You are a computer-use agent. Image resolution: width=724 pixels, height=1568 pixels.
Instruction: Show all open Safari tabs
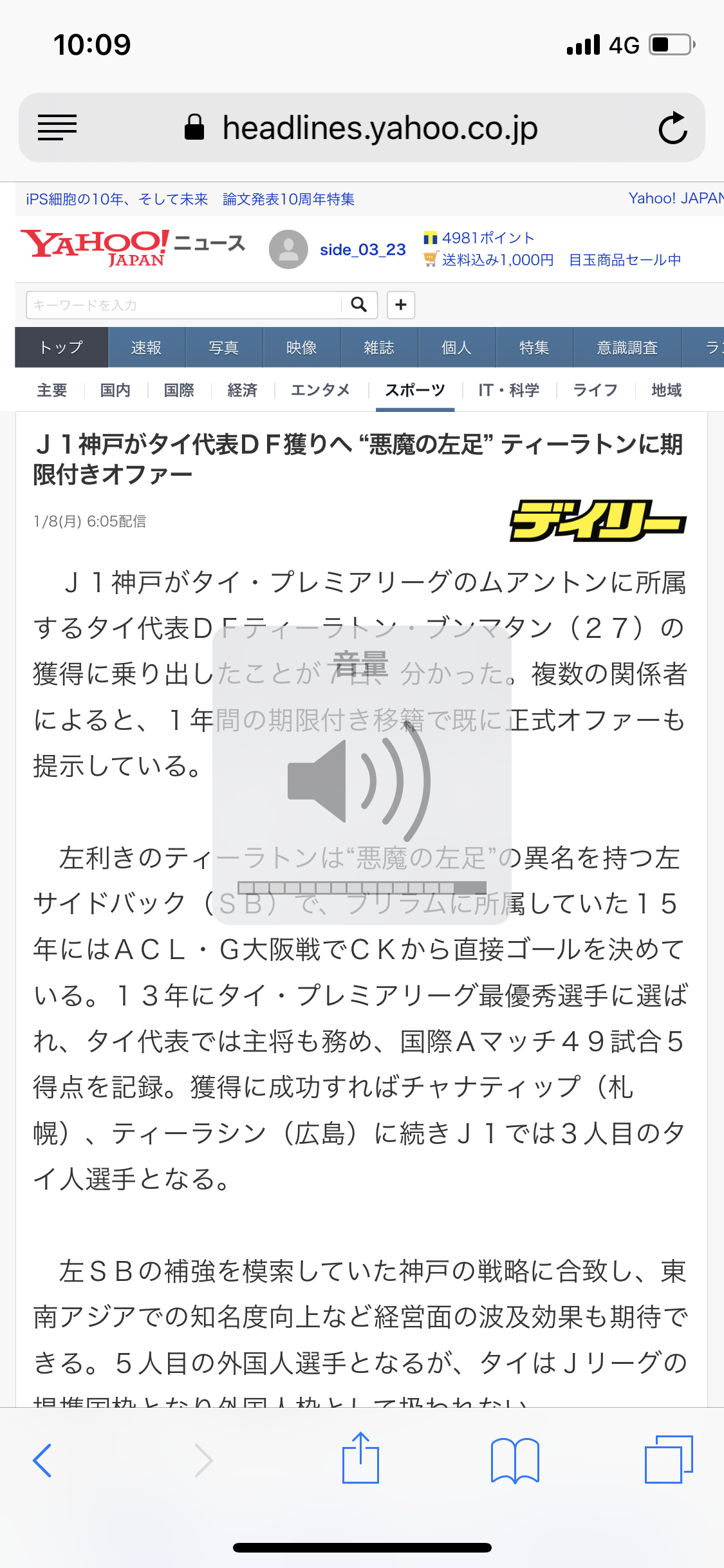coord(669,1459)
